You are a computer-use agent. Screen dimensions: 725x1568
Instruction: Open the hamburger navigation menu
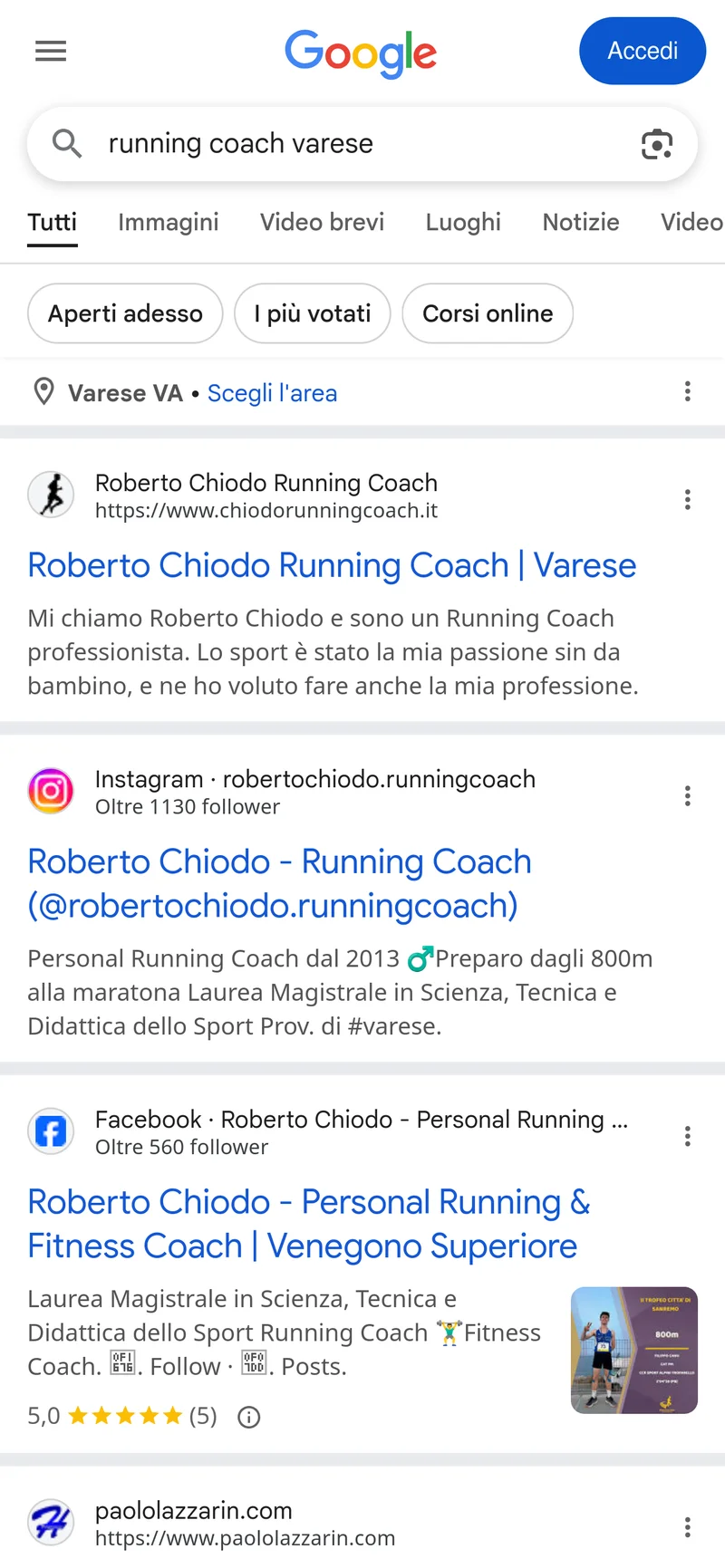(x=51, y=51)
